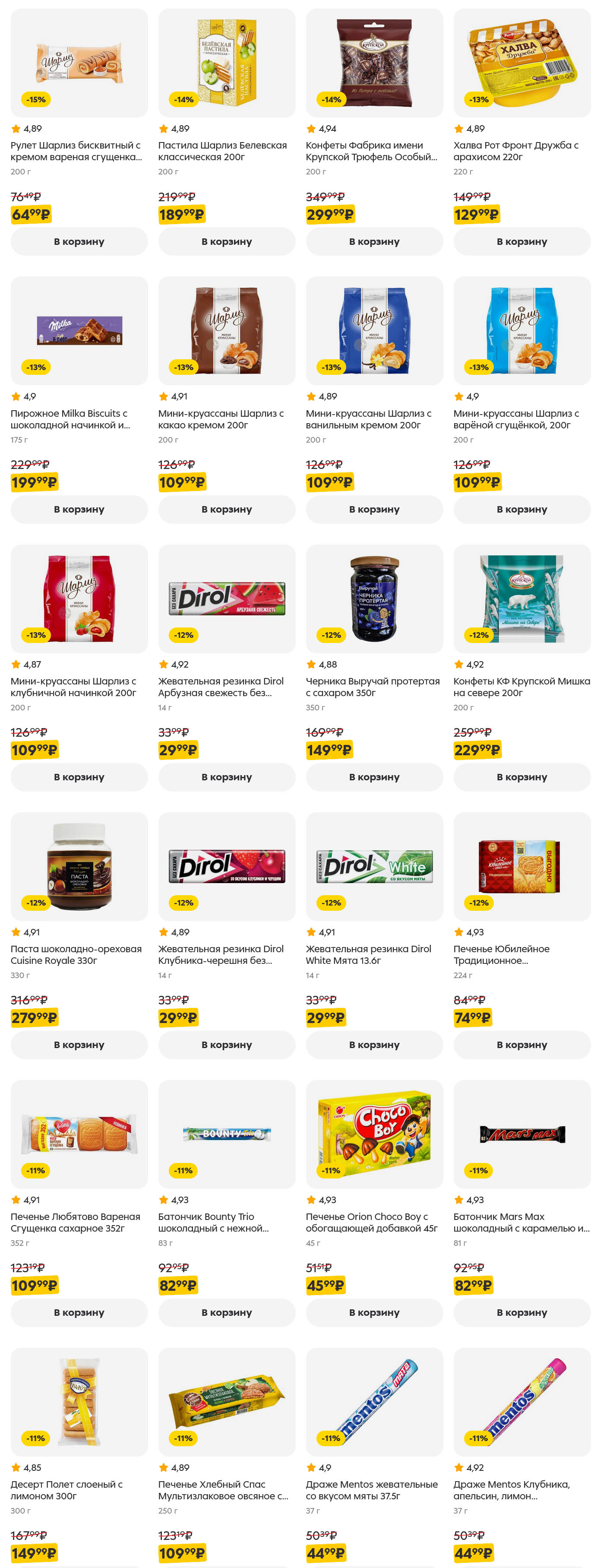The width and height of the screenshot is (610, 1568).
Task: Add Печенье Любятово Вареная Сгущенка to cart
Action: click(79, 1313)
